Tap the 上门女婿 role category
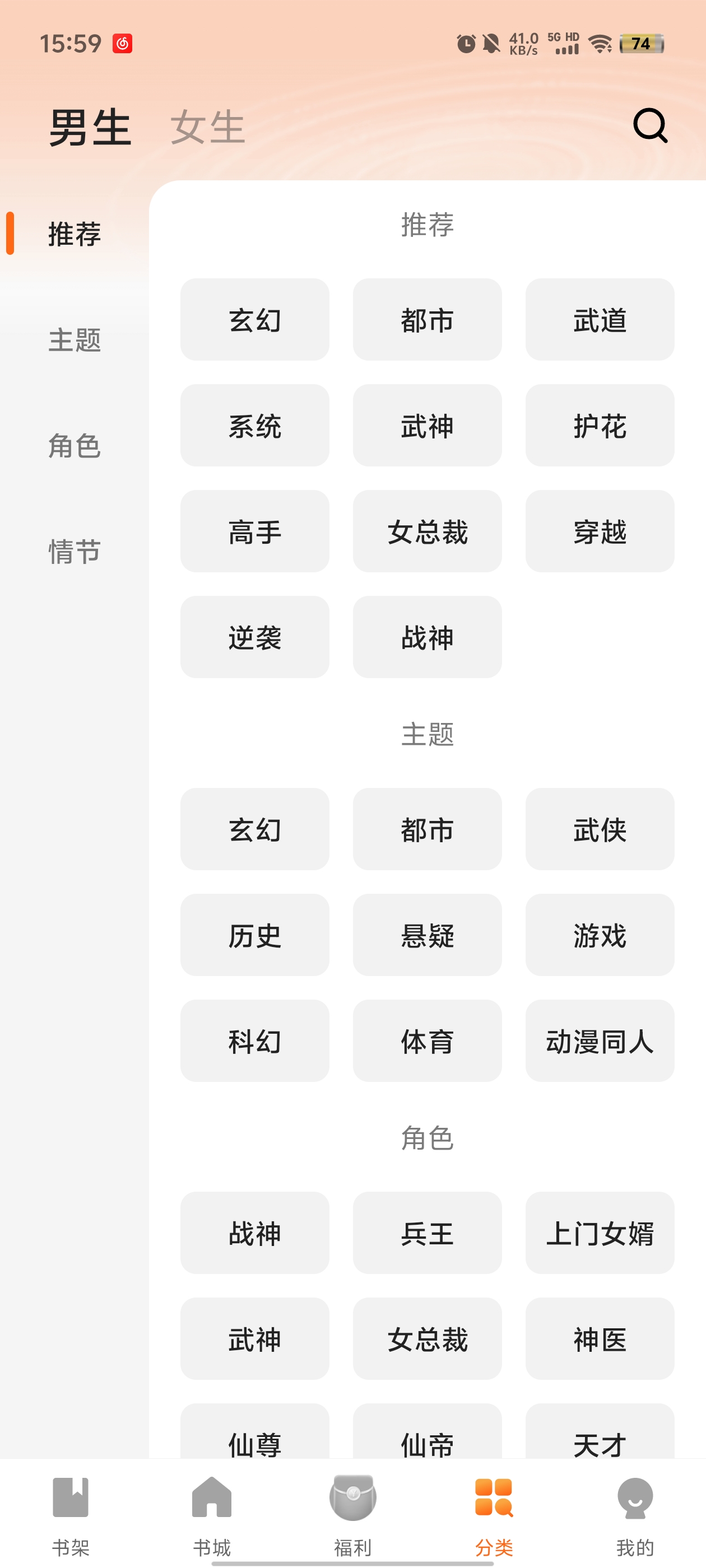Image resolution: width=706 pixels, height=1568 pixels. click(600, 1234)
